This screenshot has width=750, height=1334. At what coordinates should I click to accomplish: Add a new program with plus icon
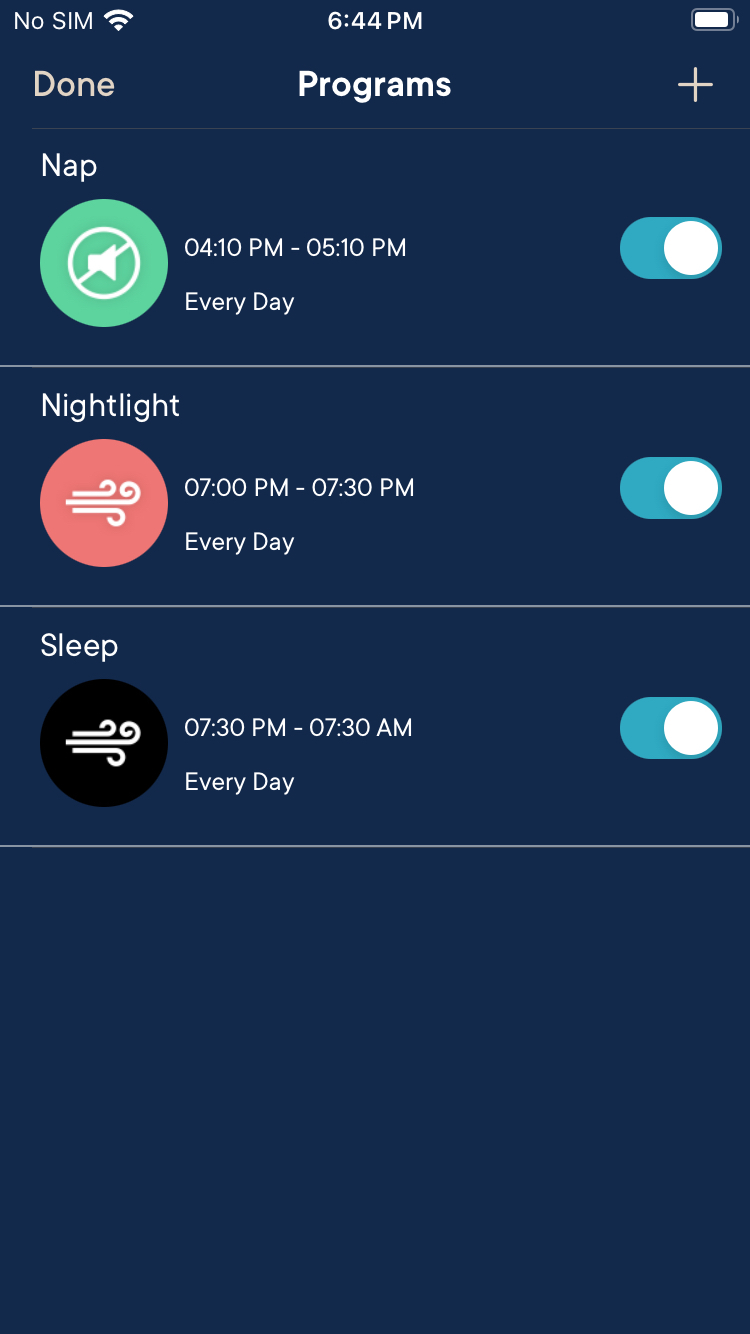[695, 85]
